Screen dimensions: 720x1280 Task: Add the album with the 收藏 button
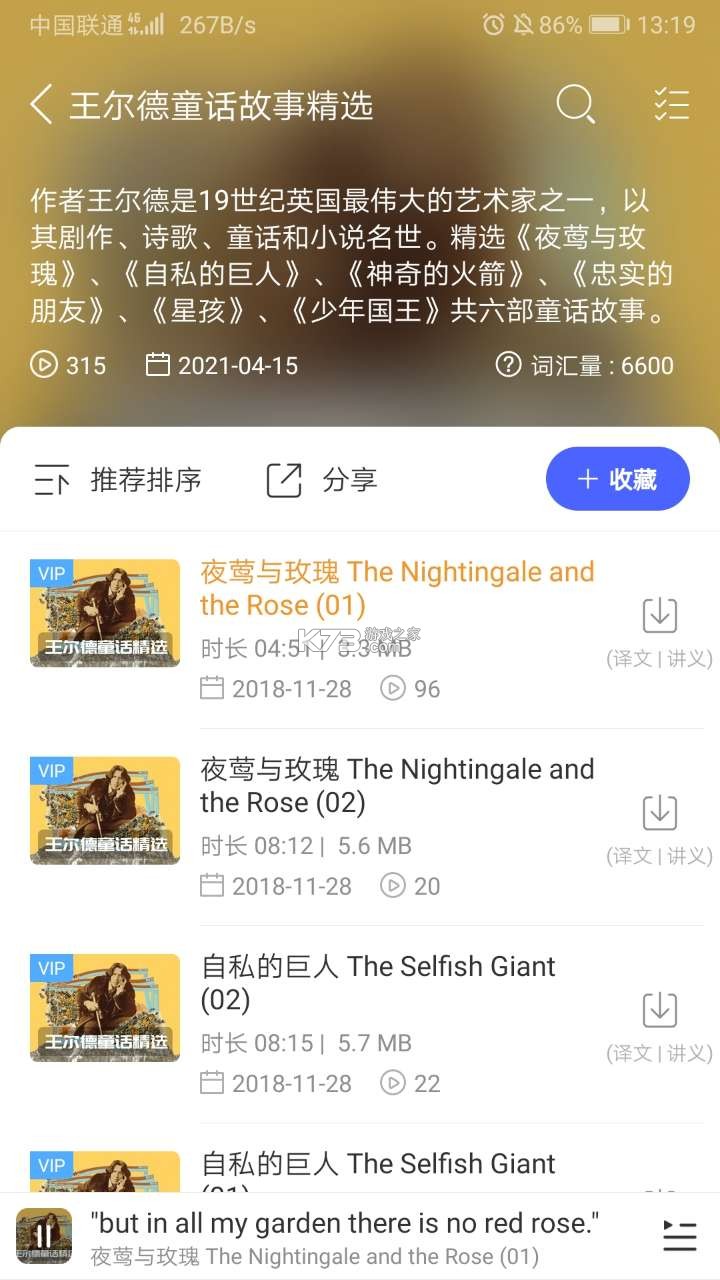(617, 479)
